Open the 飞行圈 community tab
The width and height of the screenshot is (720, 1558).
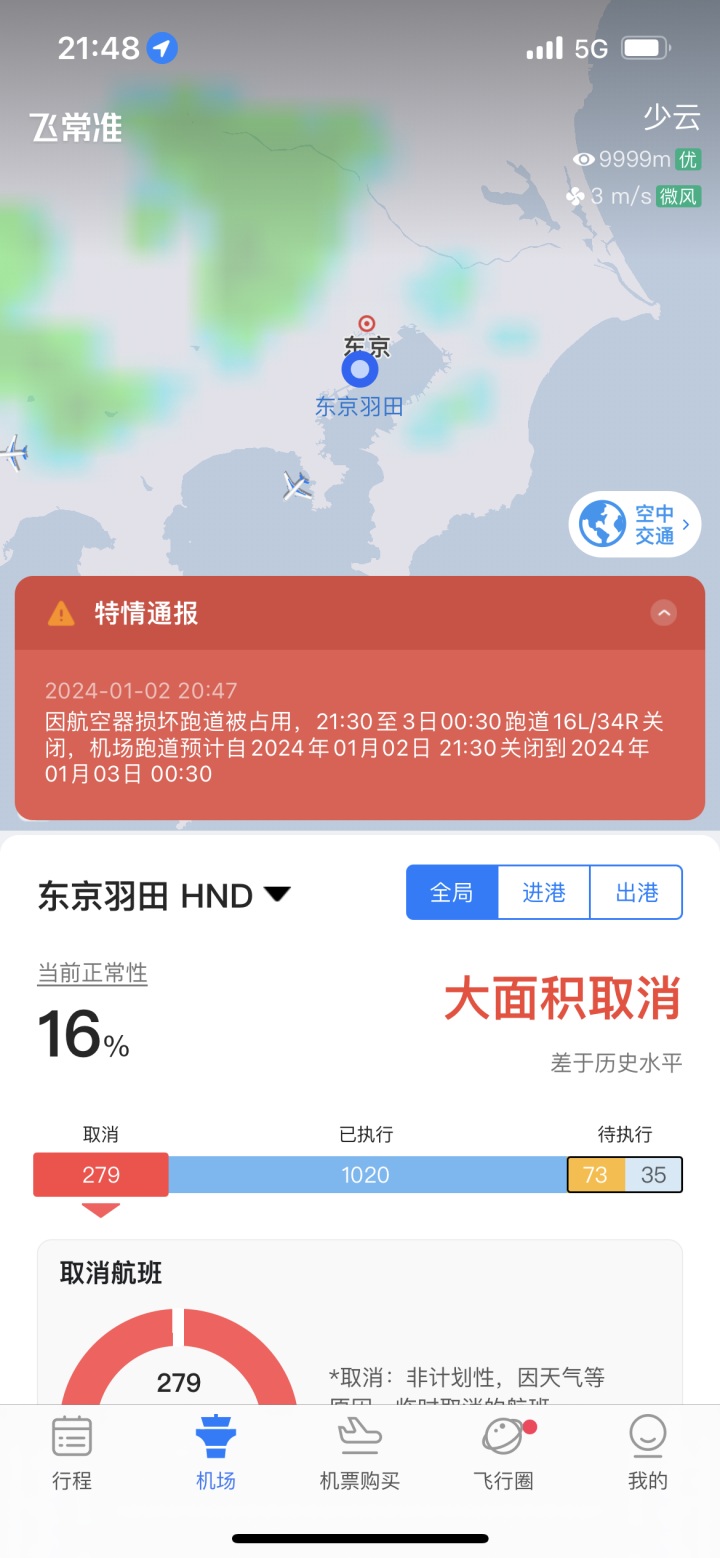[x=504, y=1453]
